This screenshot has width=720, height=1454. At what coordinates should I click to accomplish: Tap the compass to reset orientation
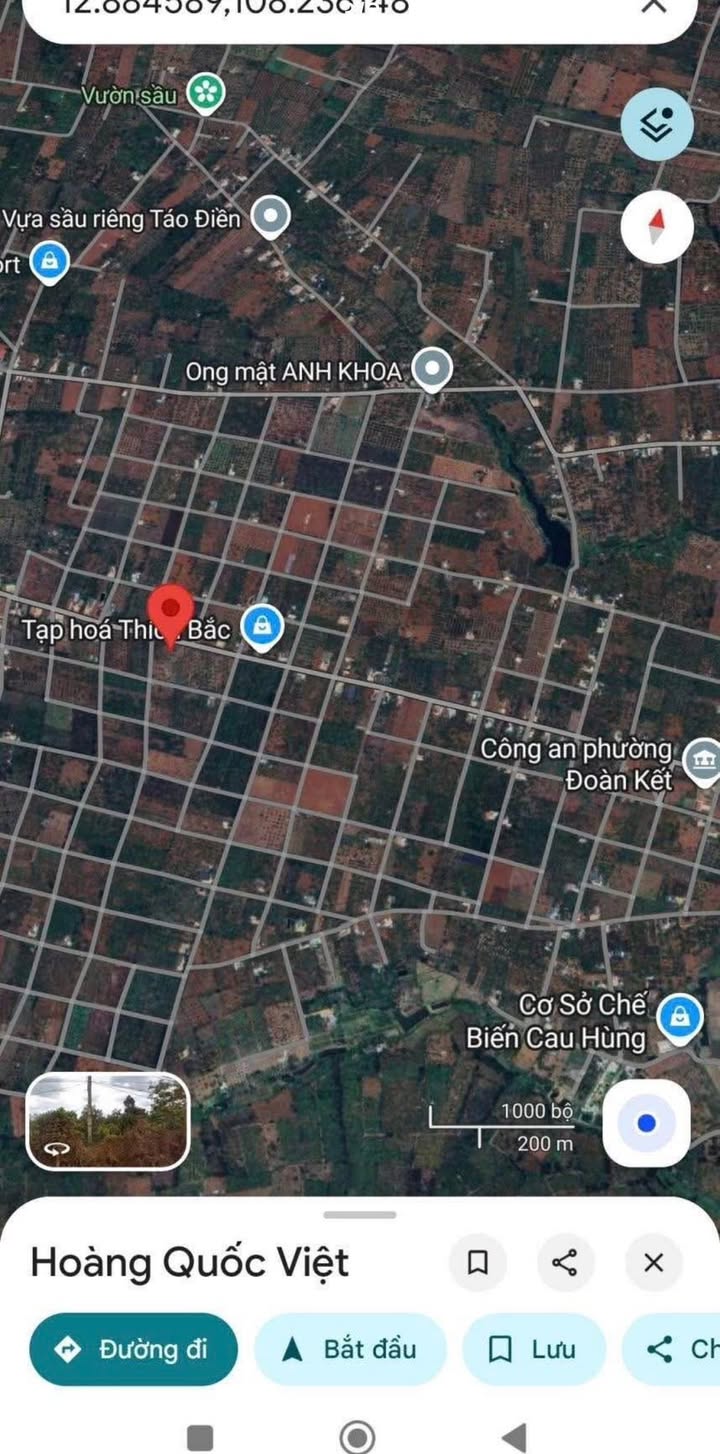[657, 227]
